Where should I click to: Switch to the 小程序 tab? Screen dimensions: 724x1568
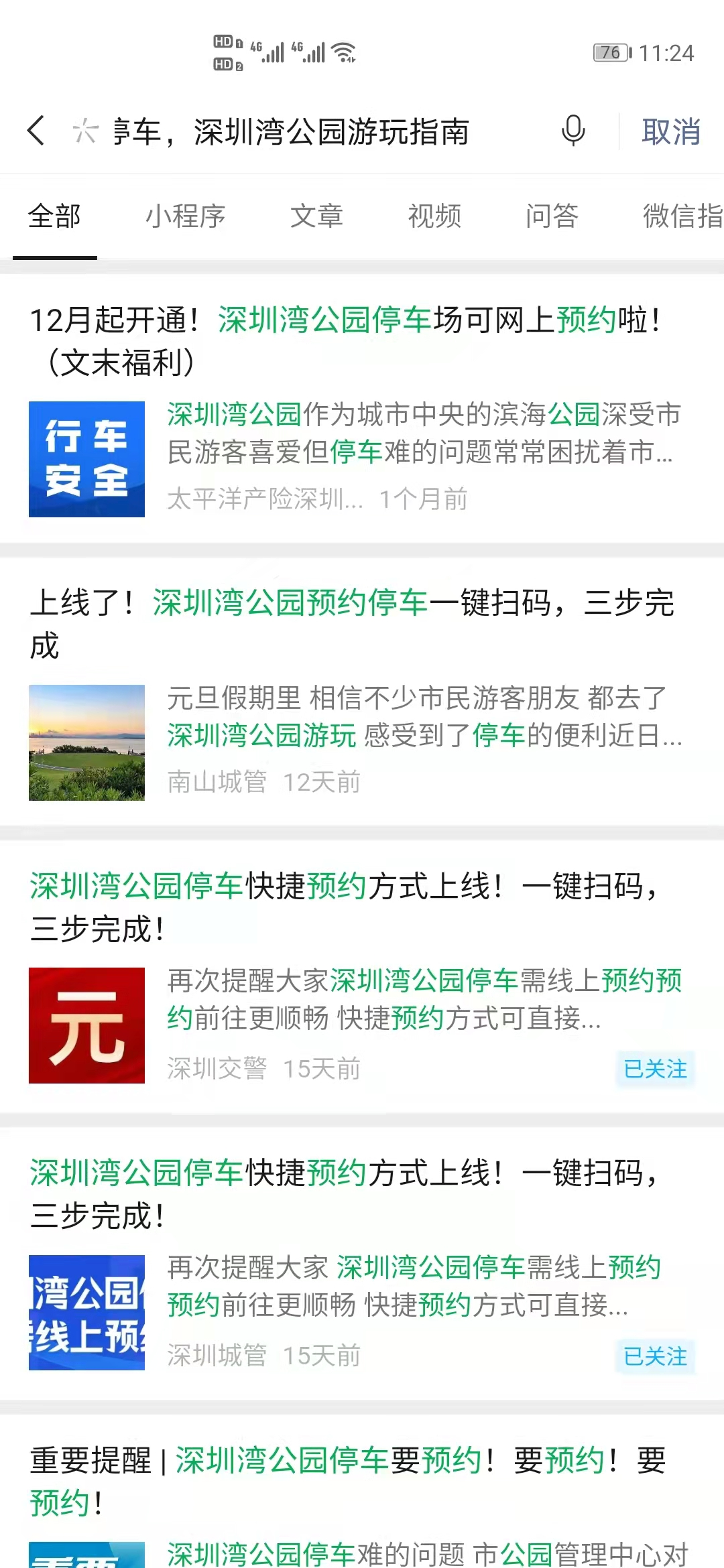pos(186,216)
